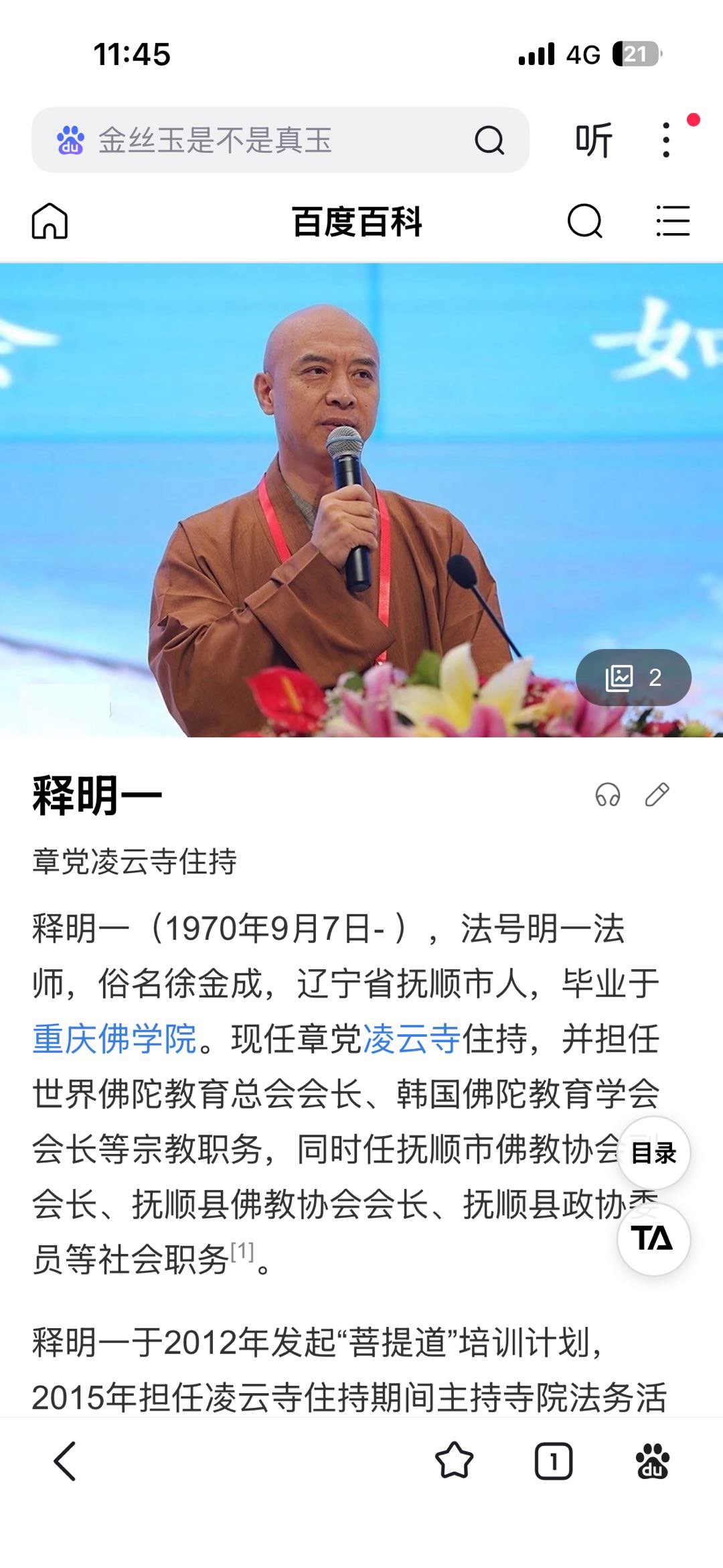Open the 重庆佛学院 link
Screen dimensions: 723x1568
(114, 1039)
